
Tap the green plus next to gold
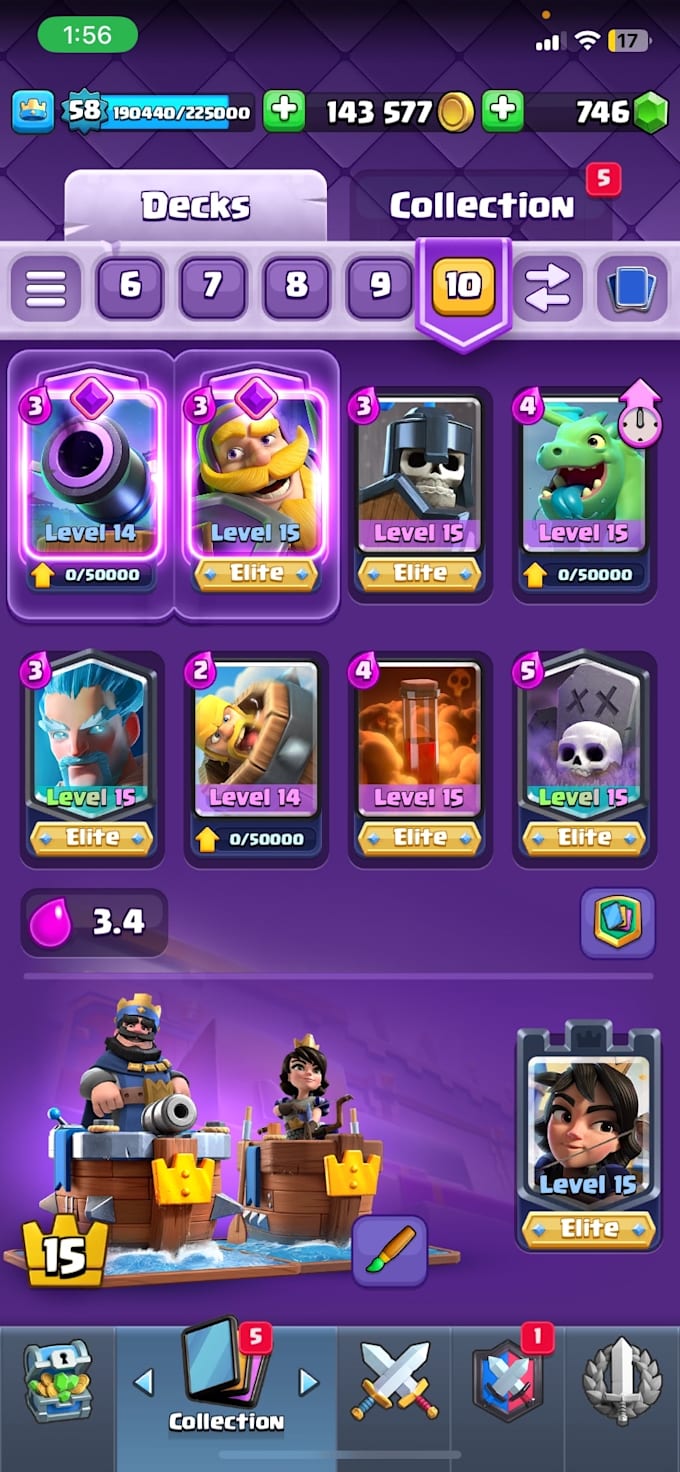(x=284, y=112)
